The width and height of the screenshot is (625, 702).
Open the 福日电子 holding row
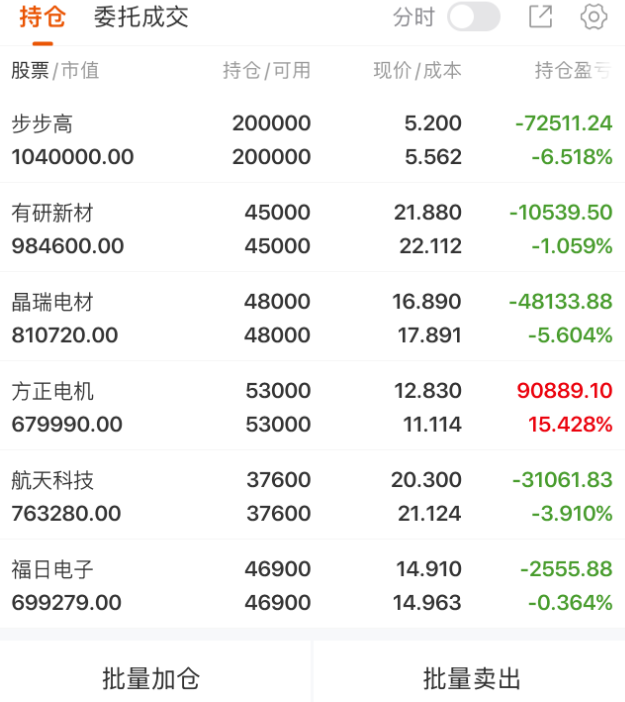click(x=312, y=585)
